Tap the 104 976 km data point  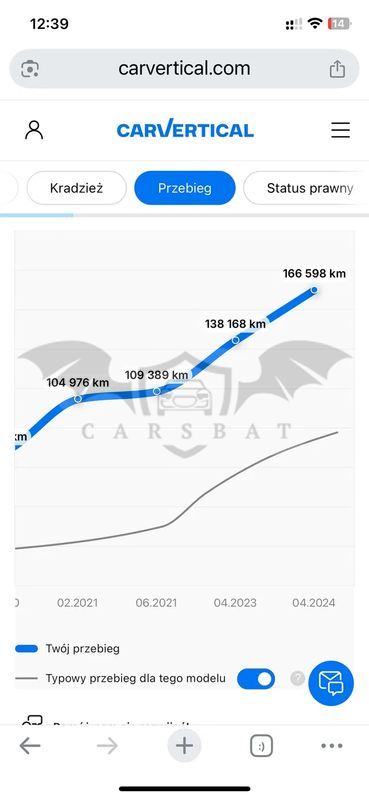tap(78, 398)
